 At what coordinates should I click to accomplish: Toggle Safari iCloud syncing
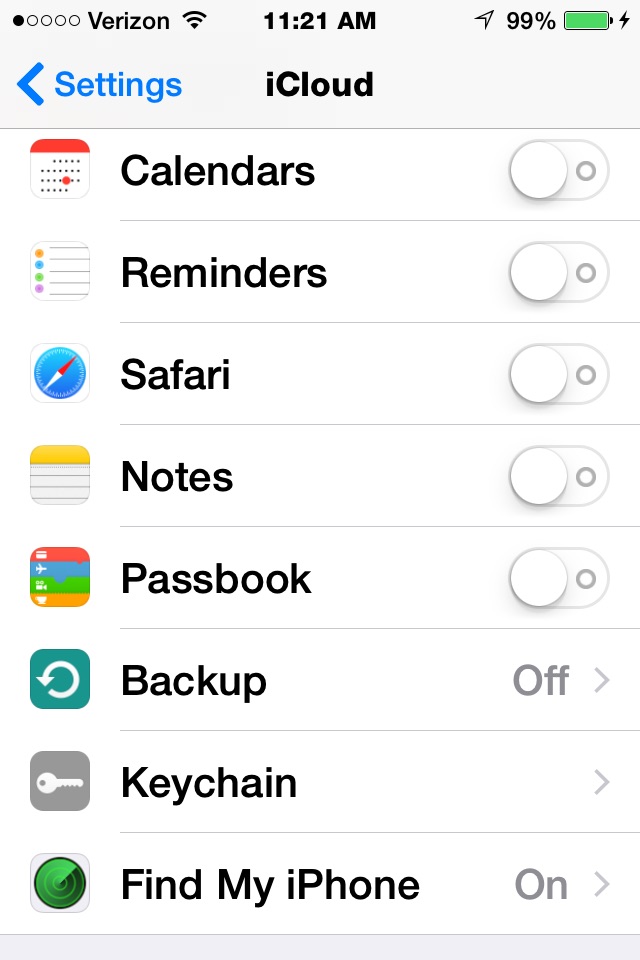pos(558,375)
